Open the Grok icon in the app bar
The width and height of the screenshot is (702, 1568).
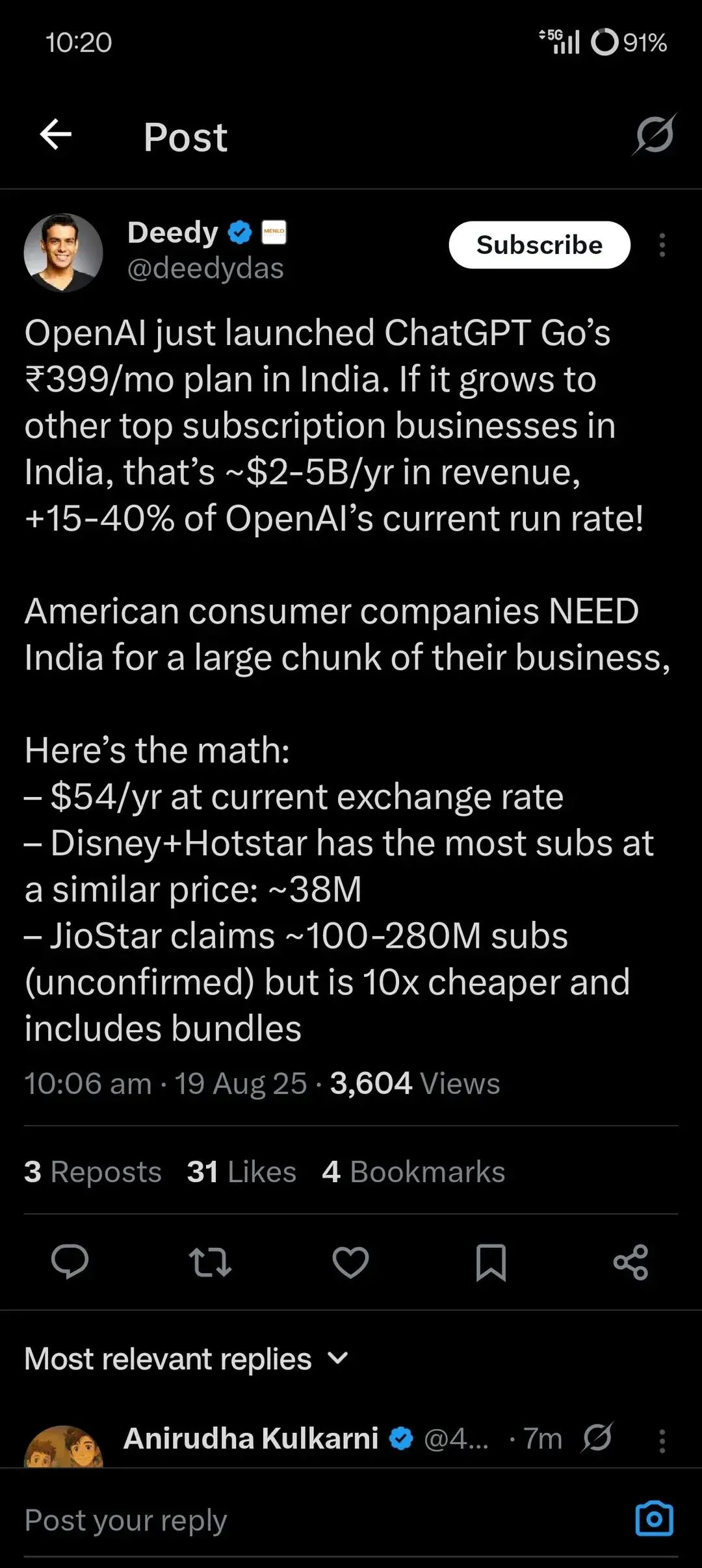coord(654,135)
